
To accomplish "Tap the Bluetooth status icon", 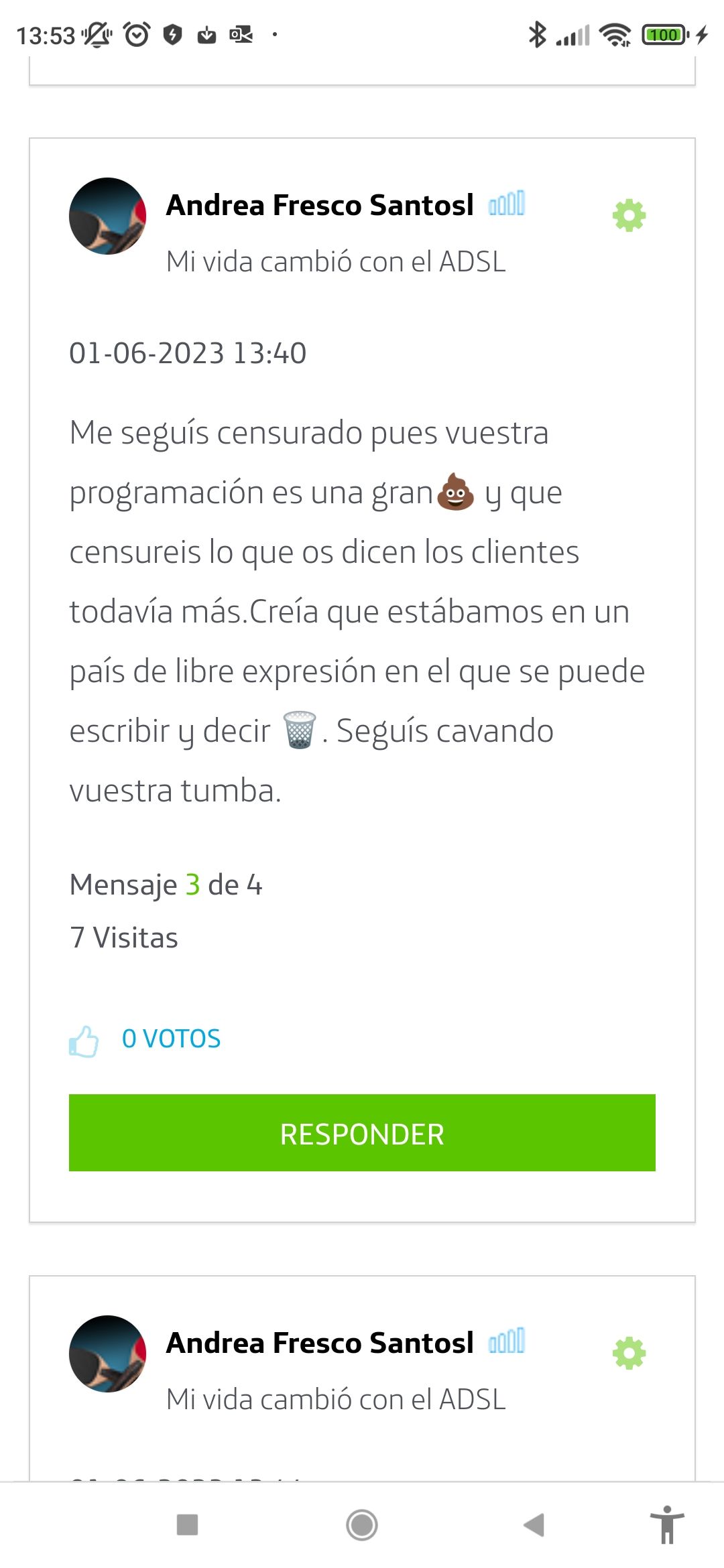I will point(536,34).
